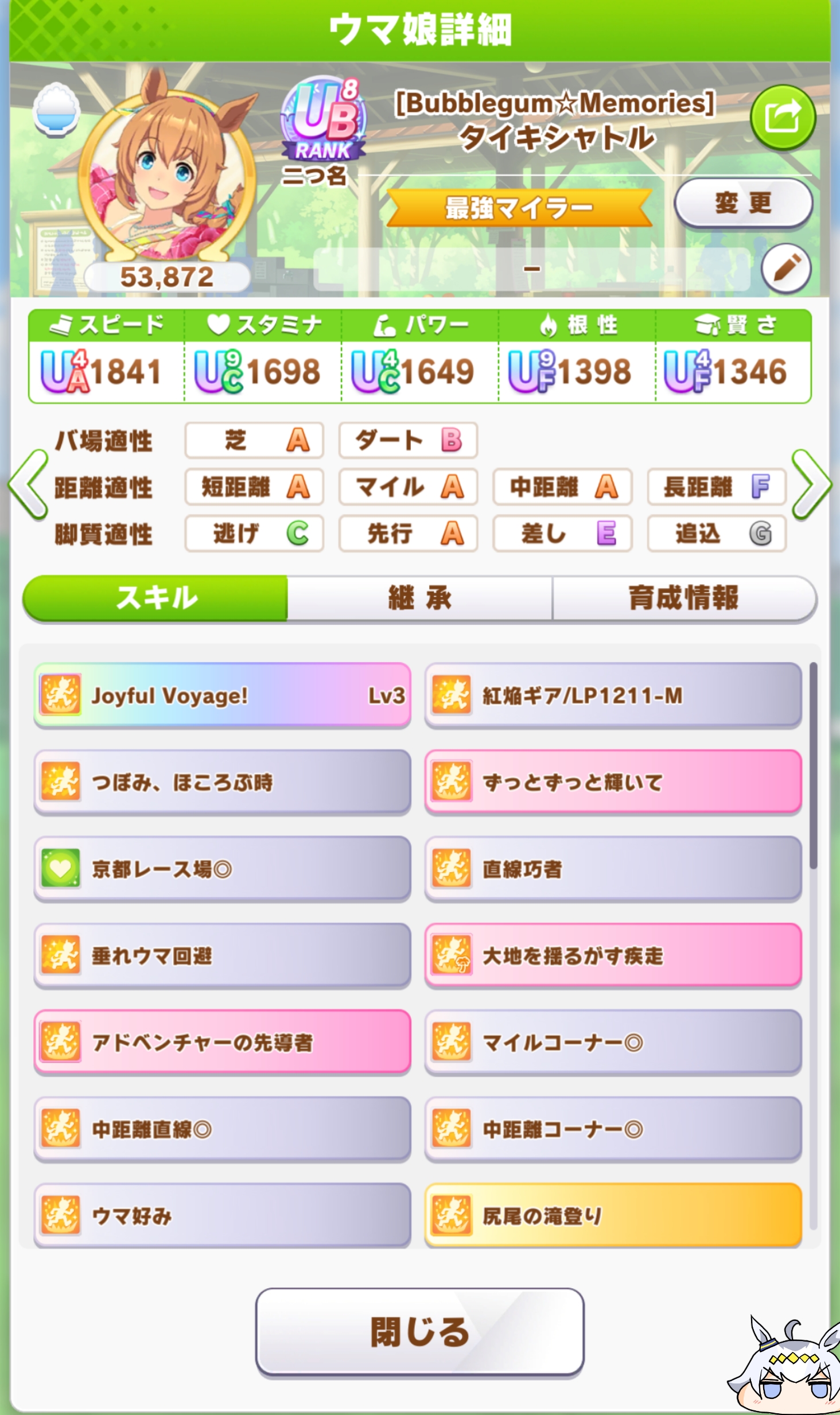
Task: View the 尻尾の滝登り skill
Action: coord(613,1215)
